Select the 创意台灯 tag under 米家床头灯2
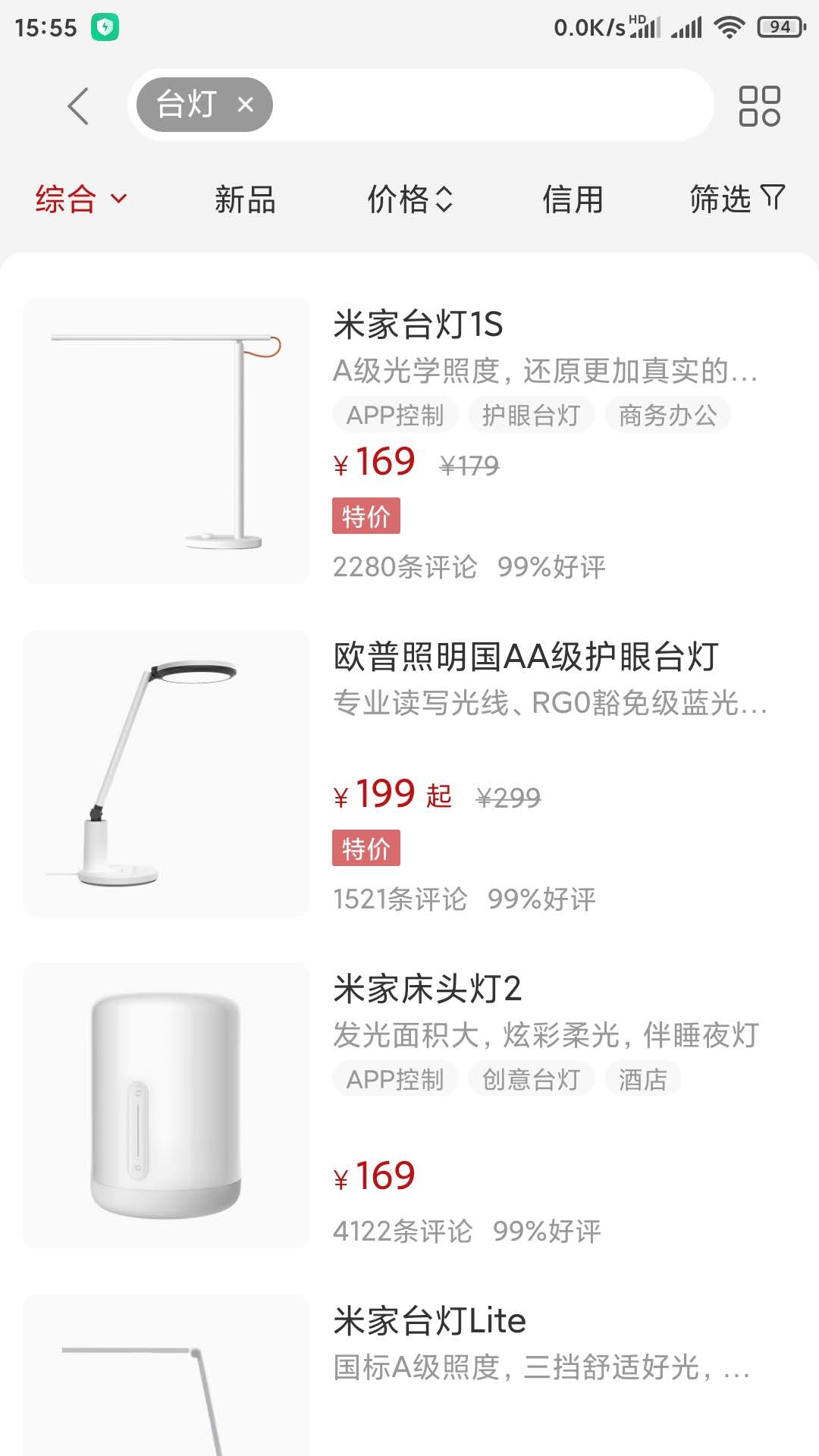 point(531,1079)
